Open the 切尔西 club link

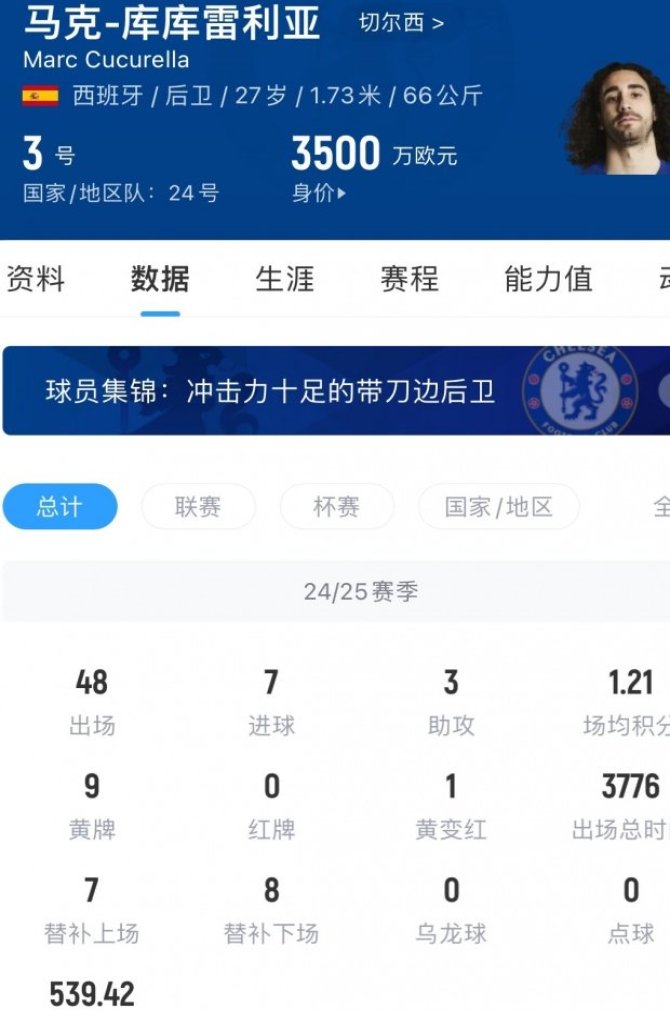(x=401, y=22)
